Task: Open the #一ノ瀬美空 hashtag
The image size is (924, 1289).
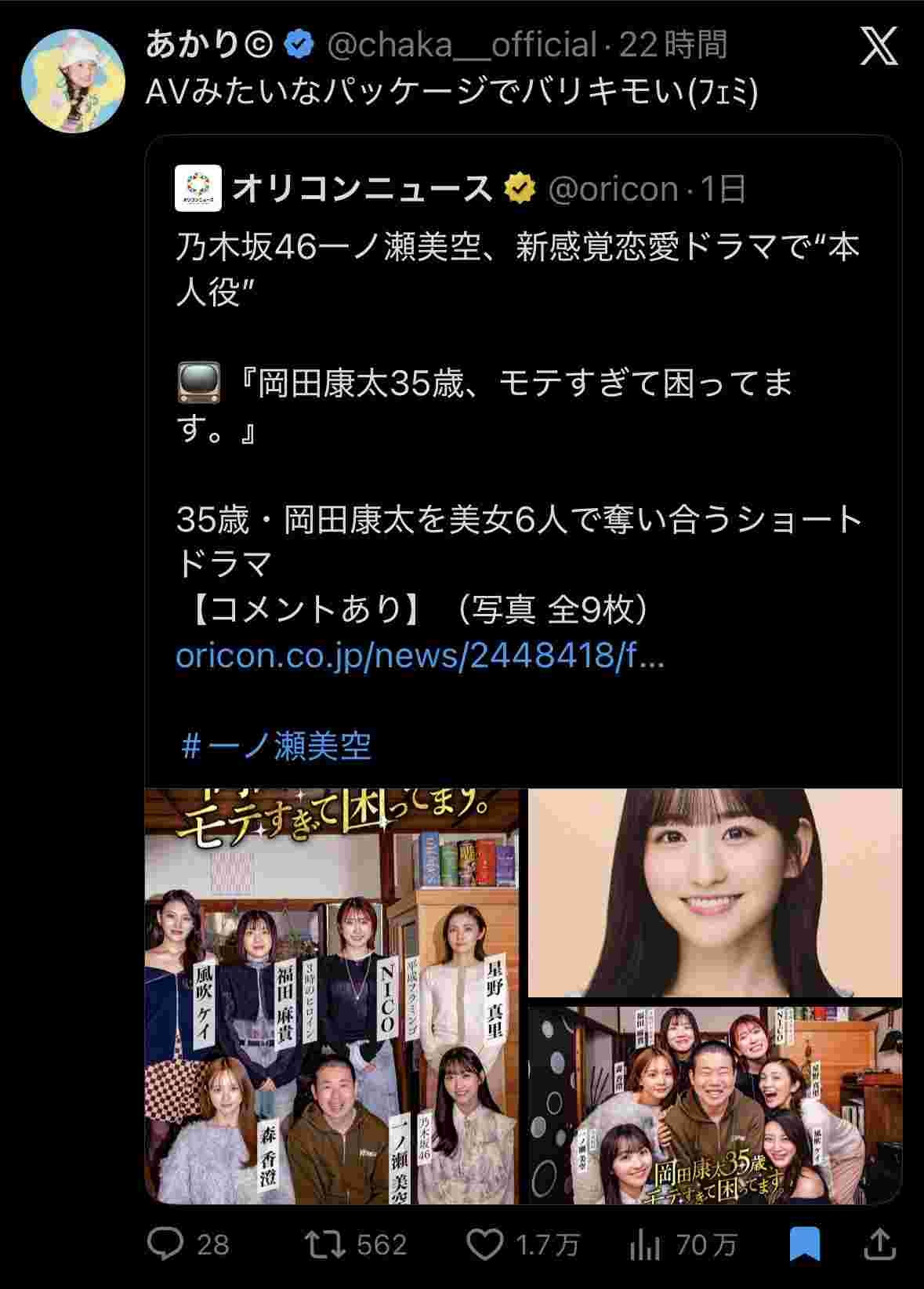Action: pos(275,746)
